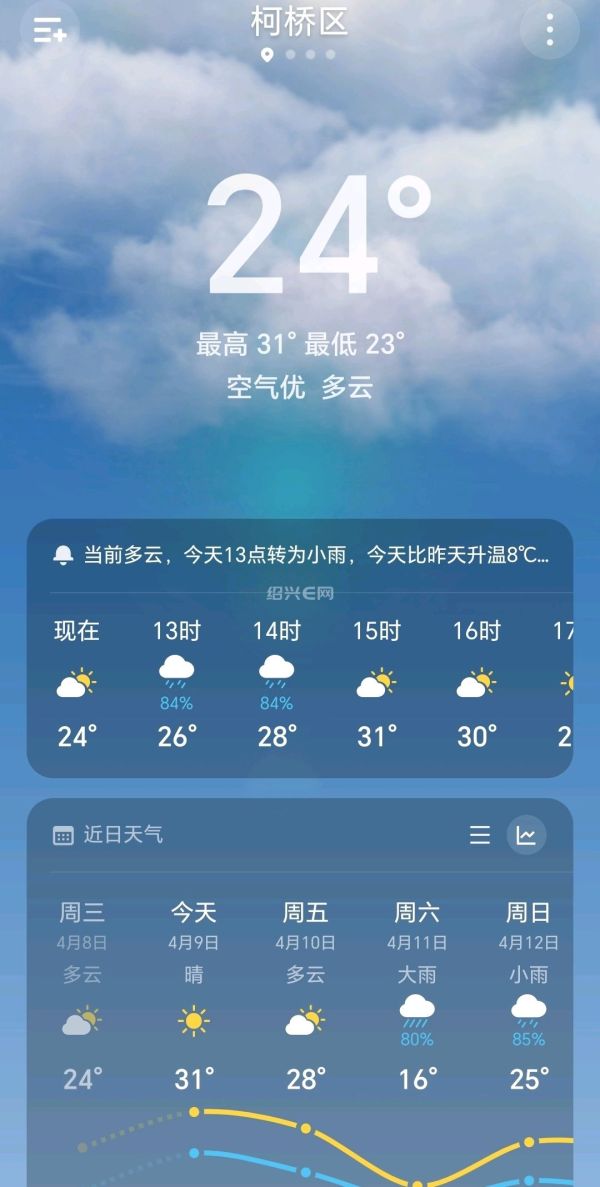Image resolution: width=600 pixels, height=1187 pixels.
Task: Open the weather alert about light rain
Action: (300, 555)
